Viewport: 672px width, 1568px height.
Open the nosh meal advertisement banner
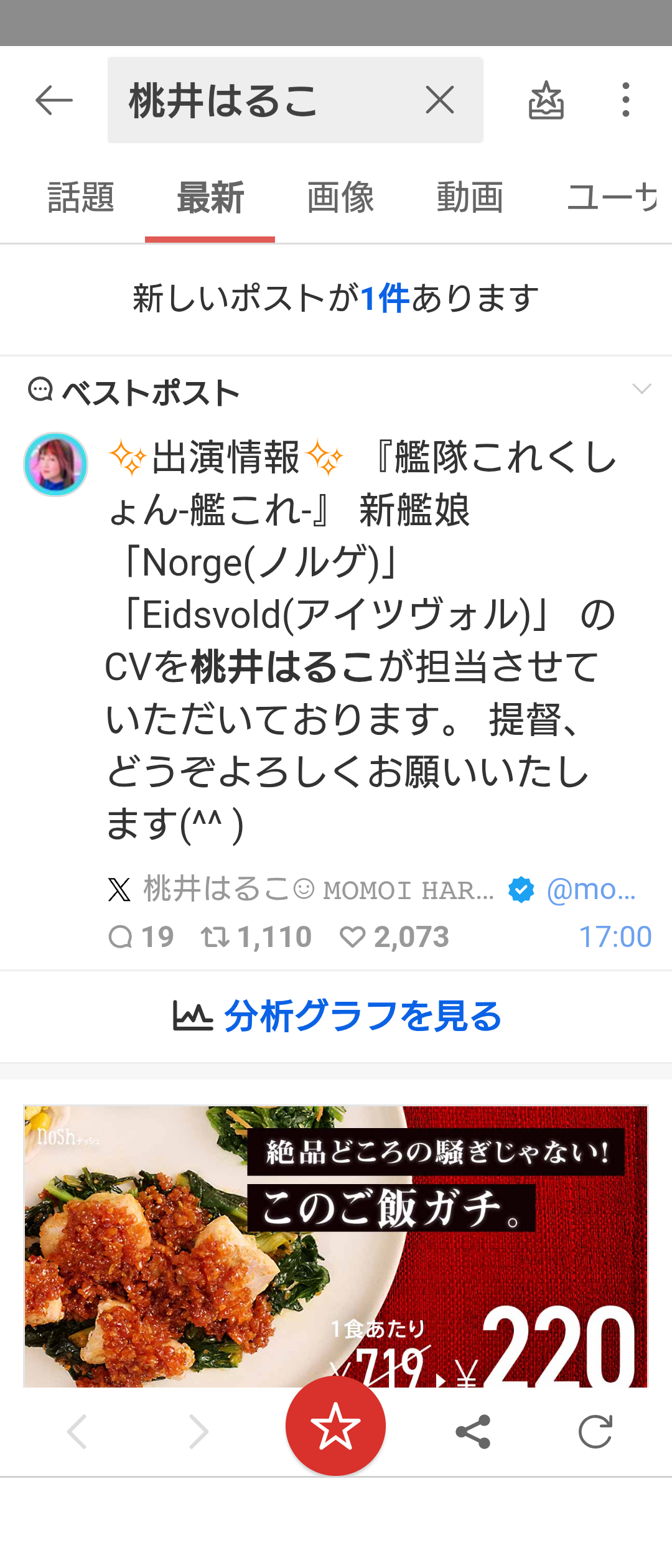point(336,1244)
